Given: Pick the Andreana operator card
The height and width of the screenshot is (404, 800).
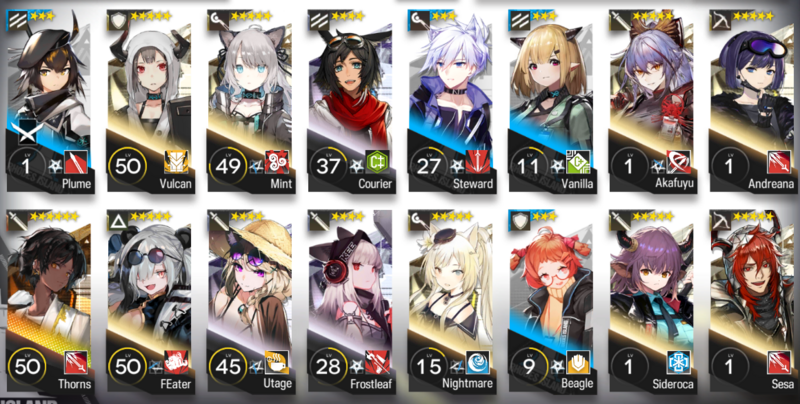Looking at the screenshot, I should coord(751,100).
